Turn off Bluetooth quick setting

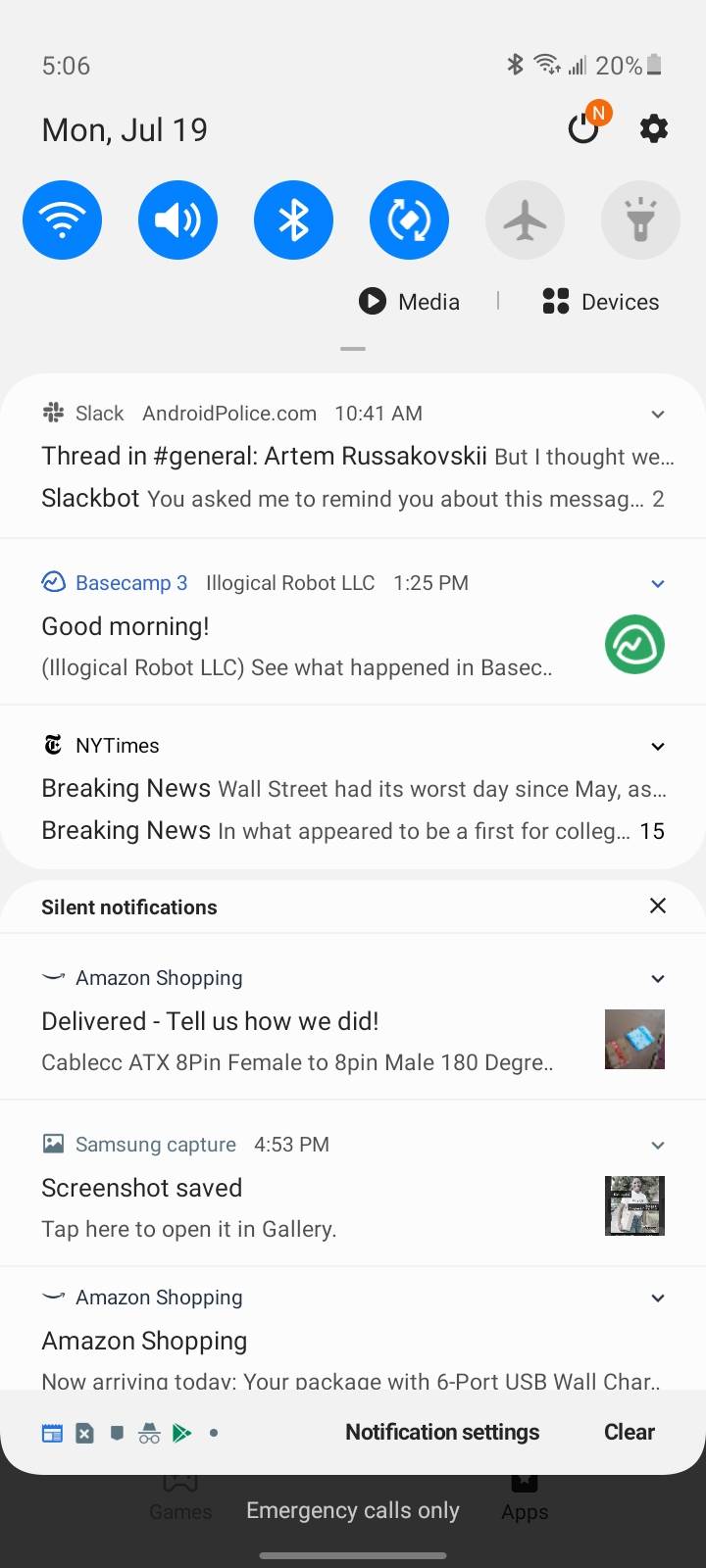293,220
